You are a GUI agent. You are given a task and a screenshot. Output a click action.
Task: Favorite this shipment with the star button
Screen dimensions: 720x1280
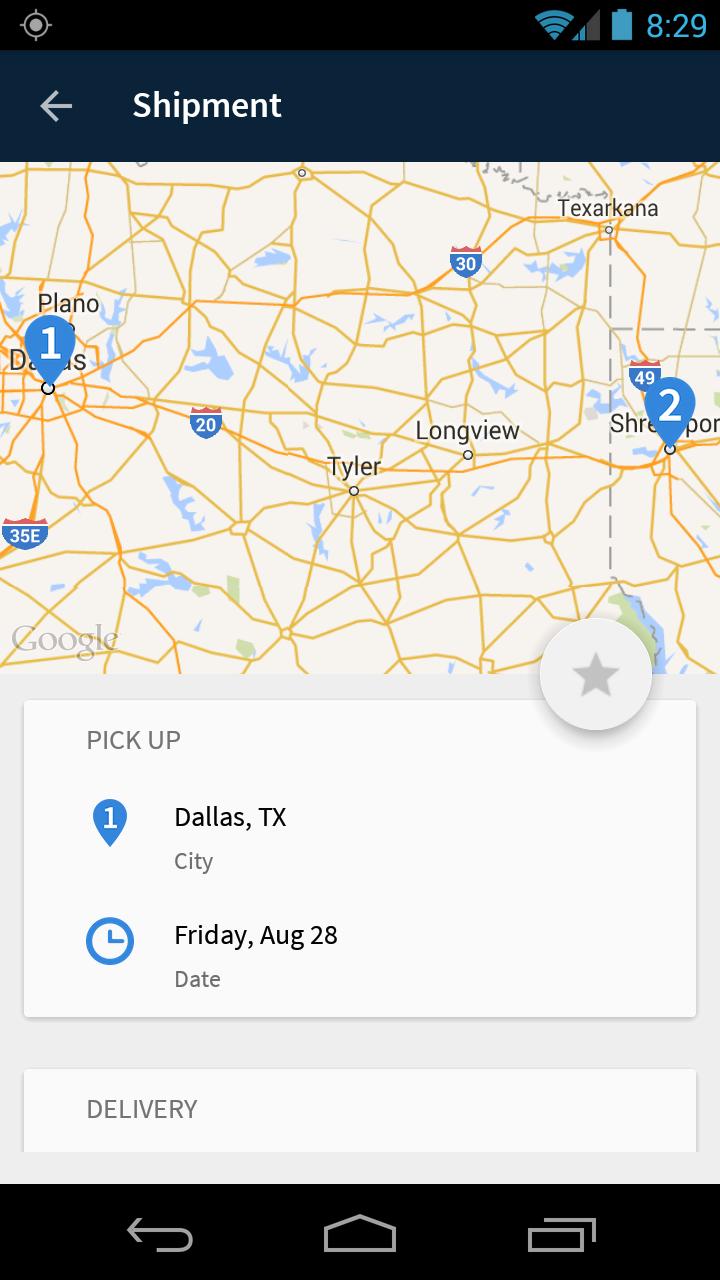click(596, 675)
